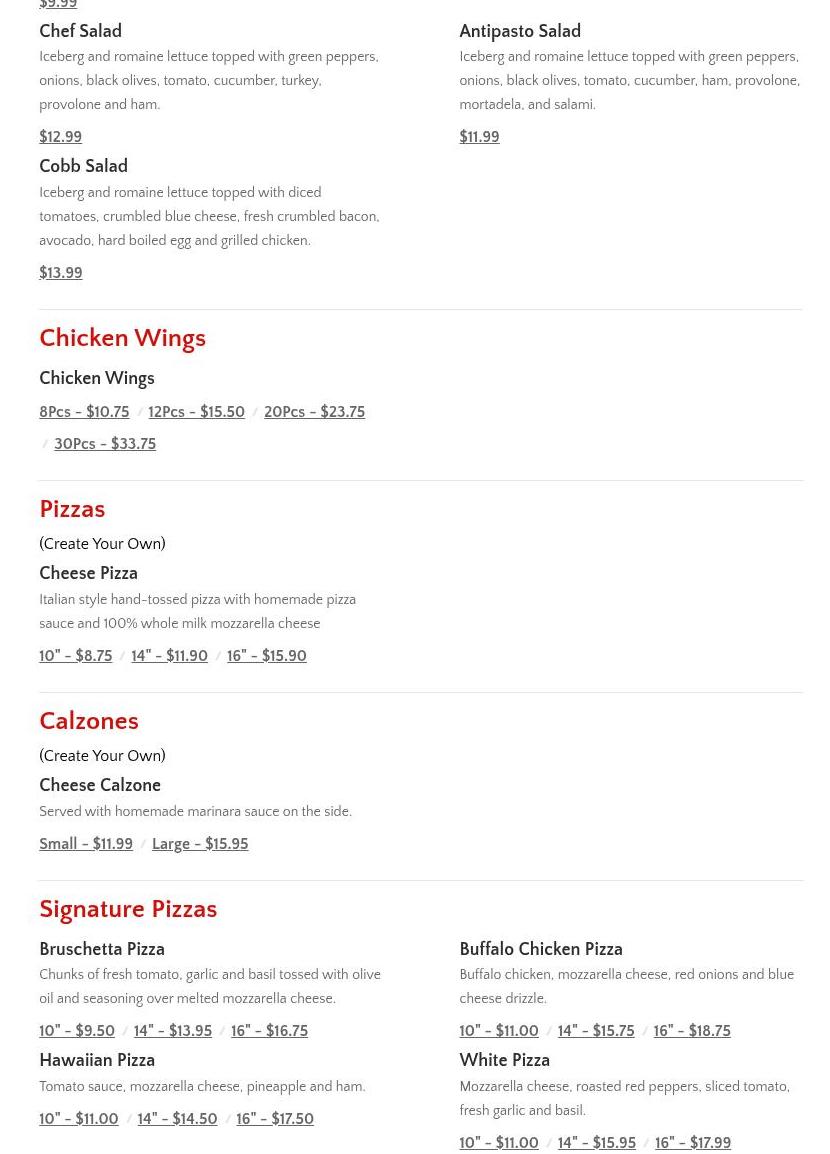Select the Small Cheese Calzone for $11.99
830x1154 pixels.
point(86,845)
